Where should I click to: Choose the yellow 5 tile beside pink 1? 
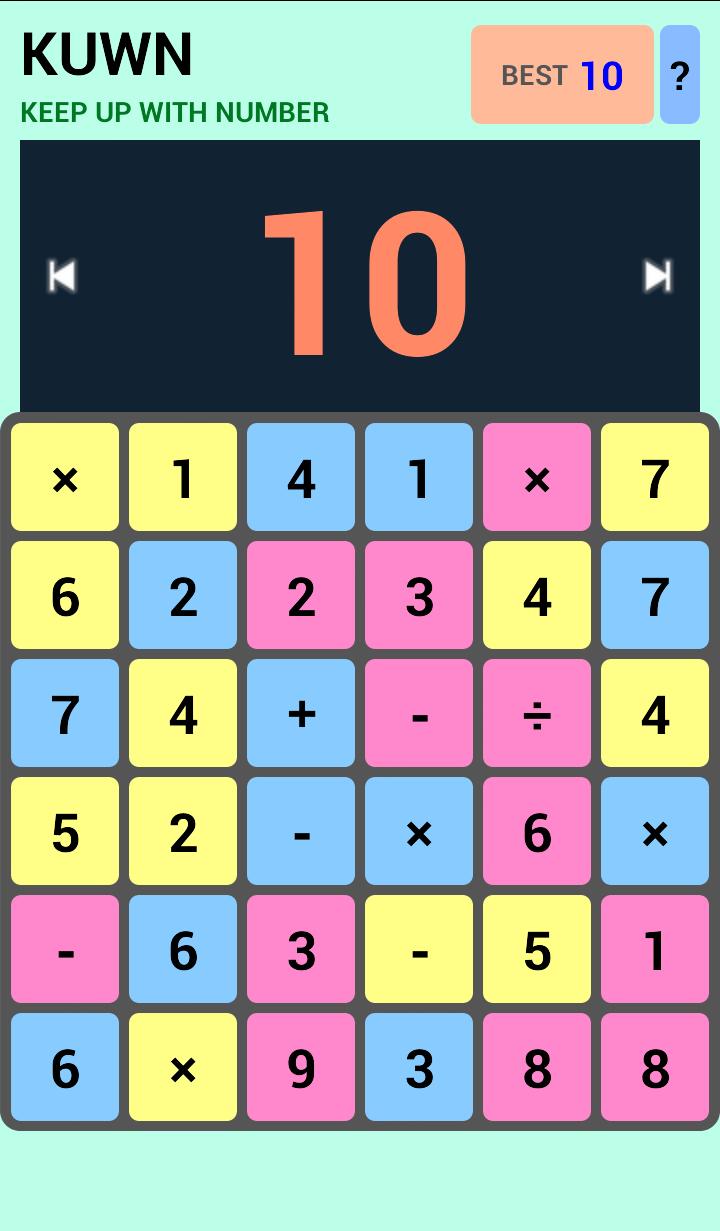coord(537,949)
